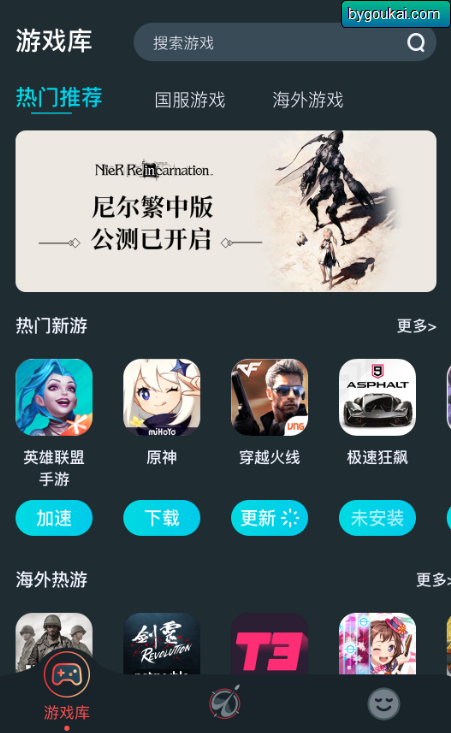Tap 未安装 under 极速狂飙
This screenshot has width=451, height=733.
coord(377,518)
